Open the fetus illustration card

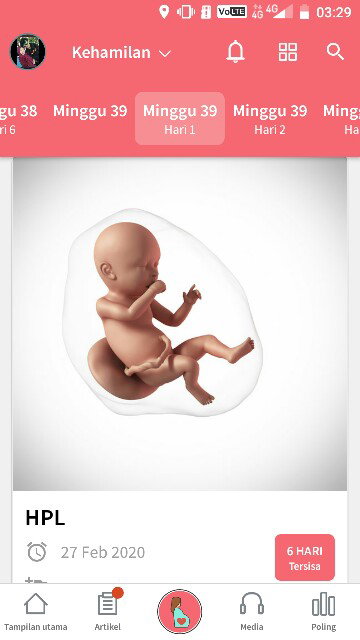[x=180, y=324]
